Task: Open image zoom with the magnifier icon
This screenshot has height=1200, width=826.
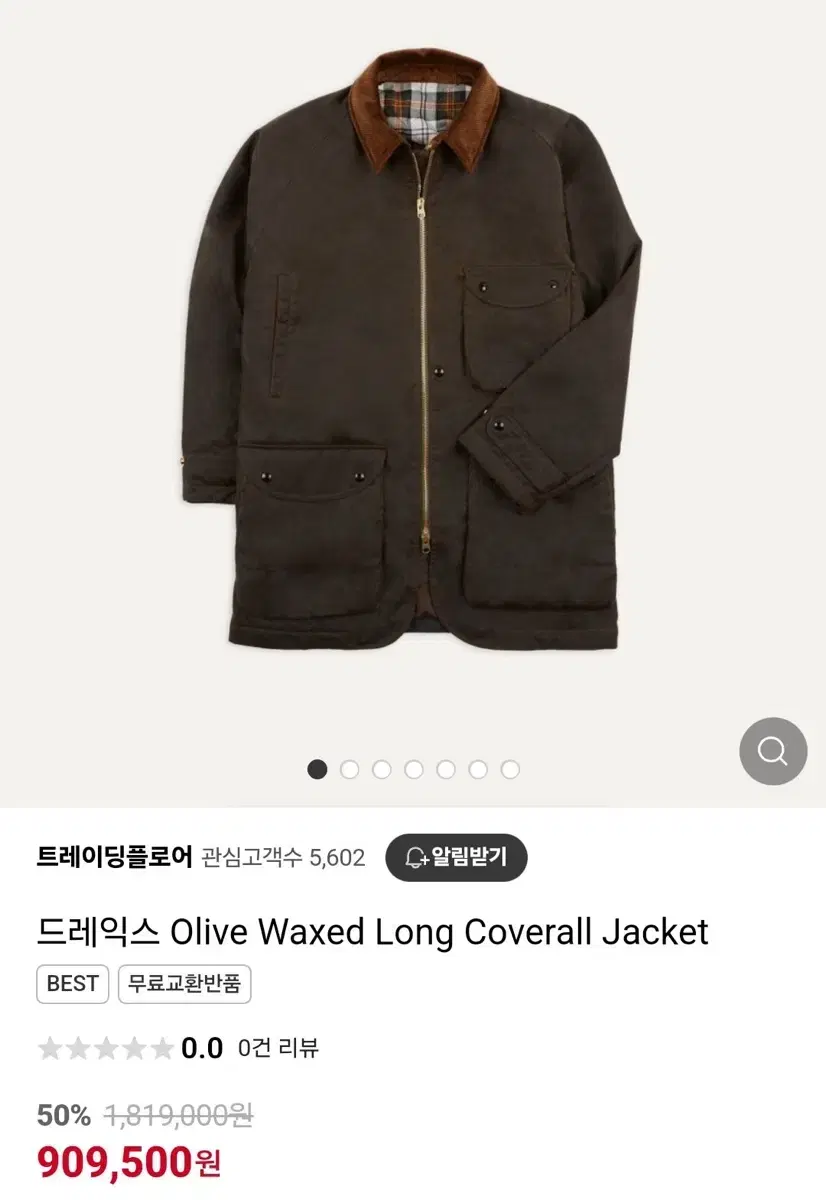Action: [x=772, y=751]
